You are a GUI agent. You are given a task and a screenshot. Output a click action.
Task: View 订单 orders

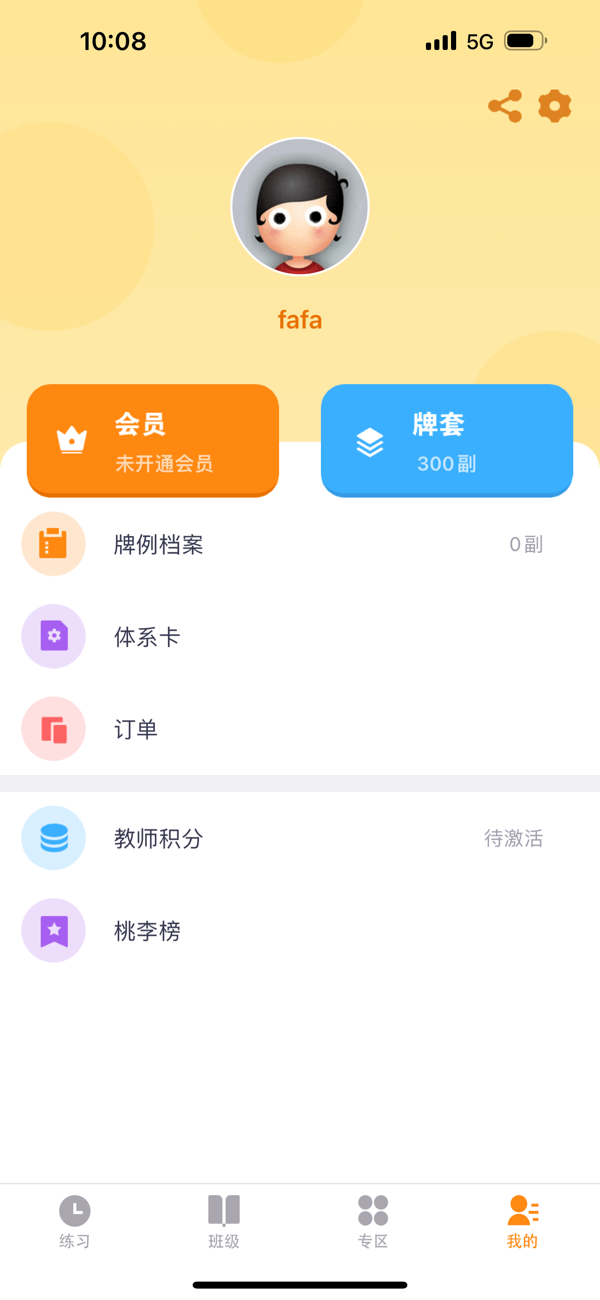(x=300, y=729)
